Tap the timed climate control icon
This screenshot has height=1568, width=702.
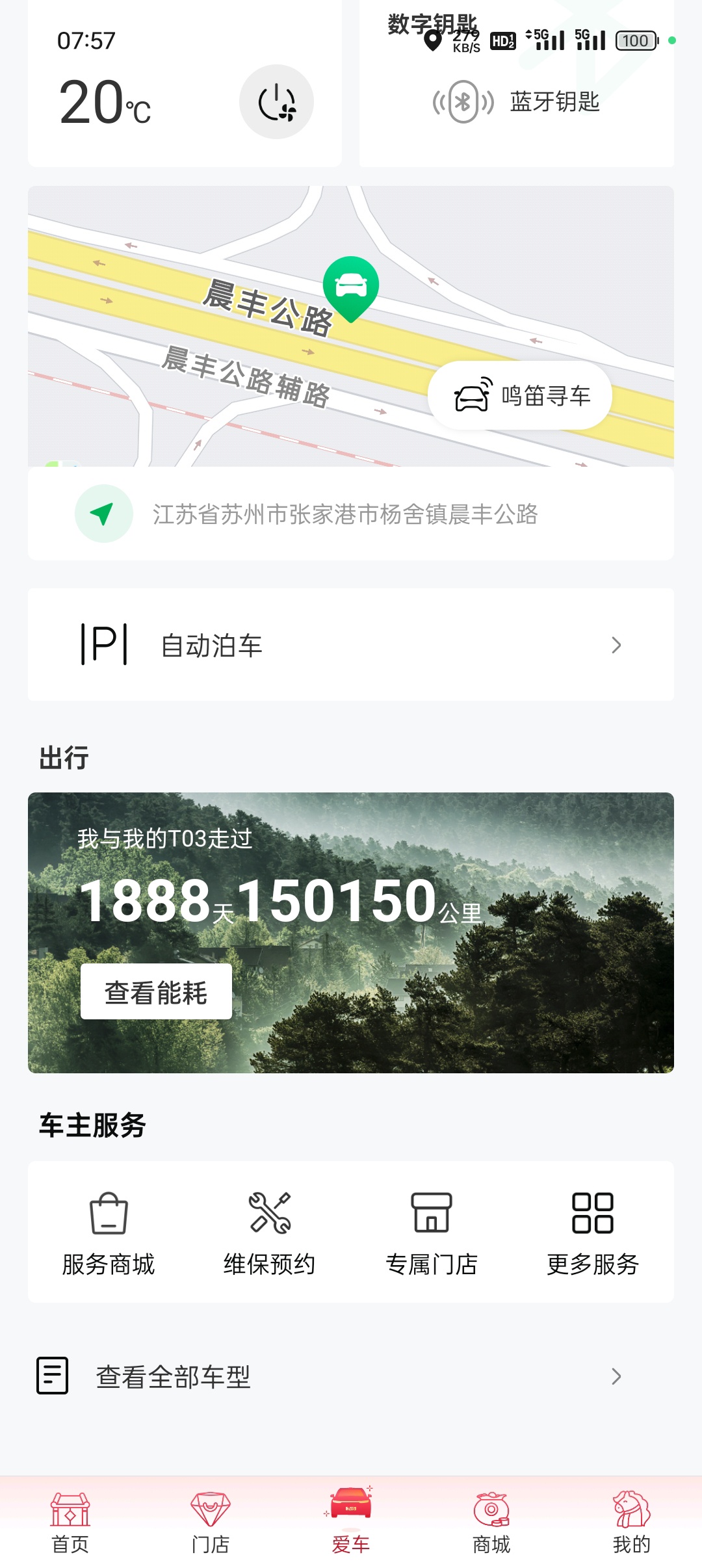pos(276,102)
